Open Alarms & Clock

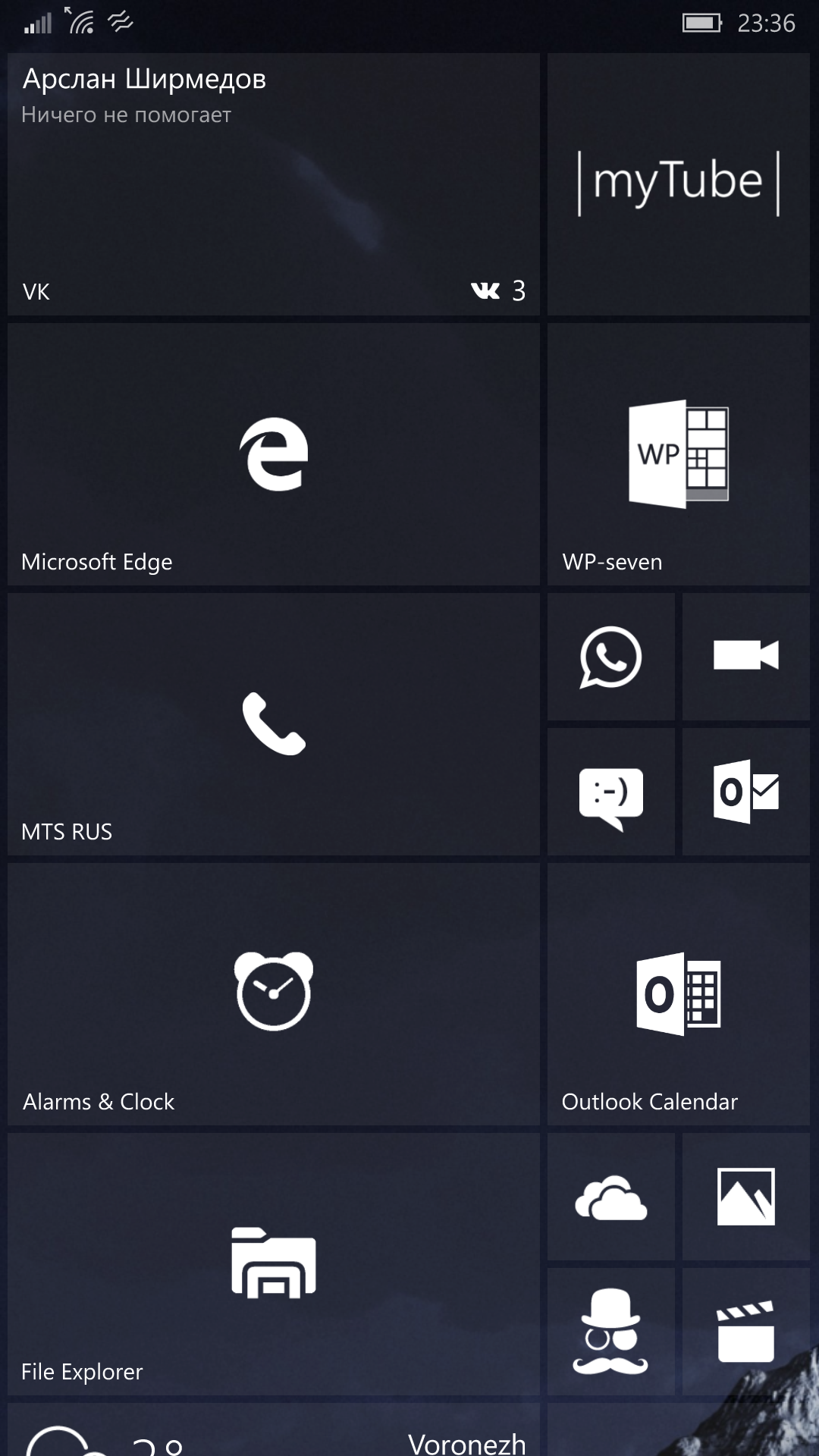point(273,994)
